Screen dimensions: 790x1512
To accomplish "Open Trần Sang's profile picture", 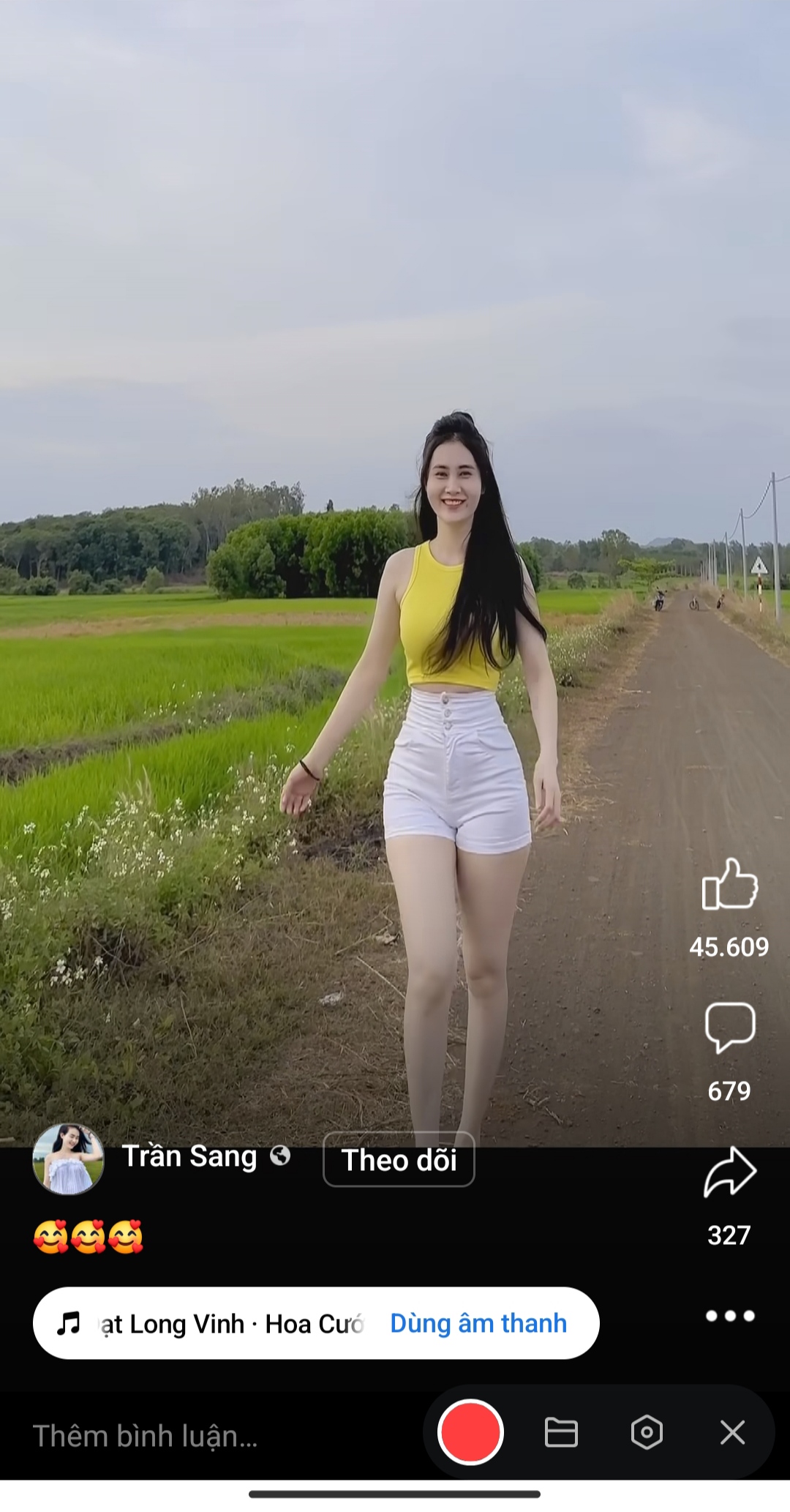I will tap(68, 1159).
